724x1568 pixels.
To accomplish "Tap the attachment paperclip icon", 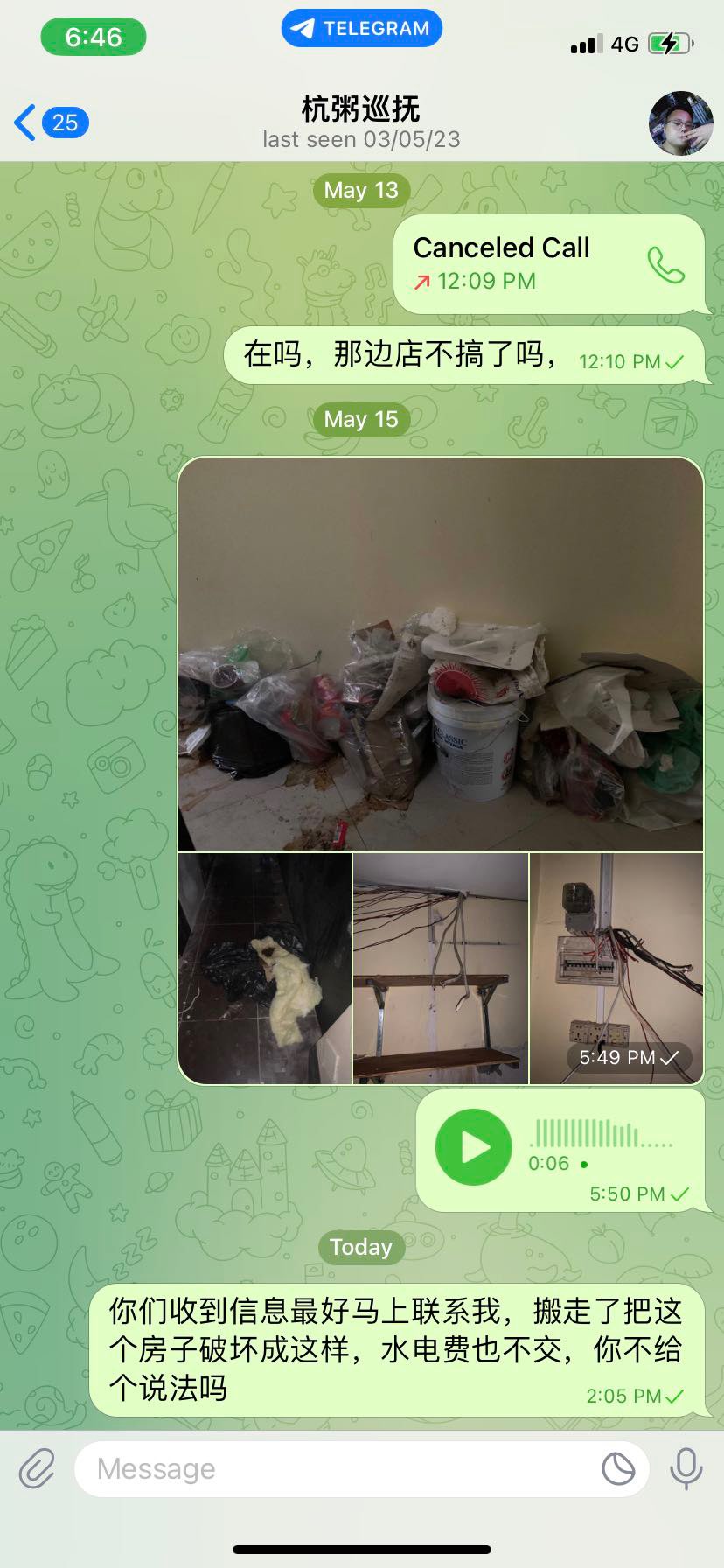I will coord(38,1467).
